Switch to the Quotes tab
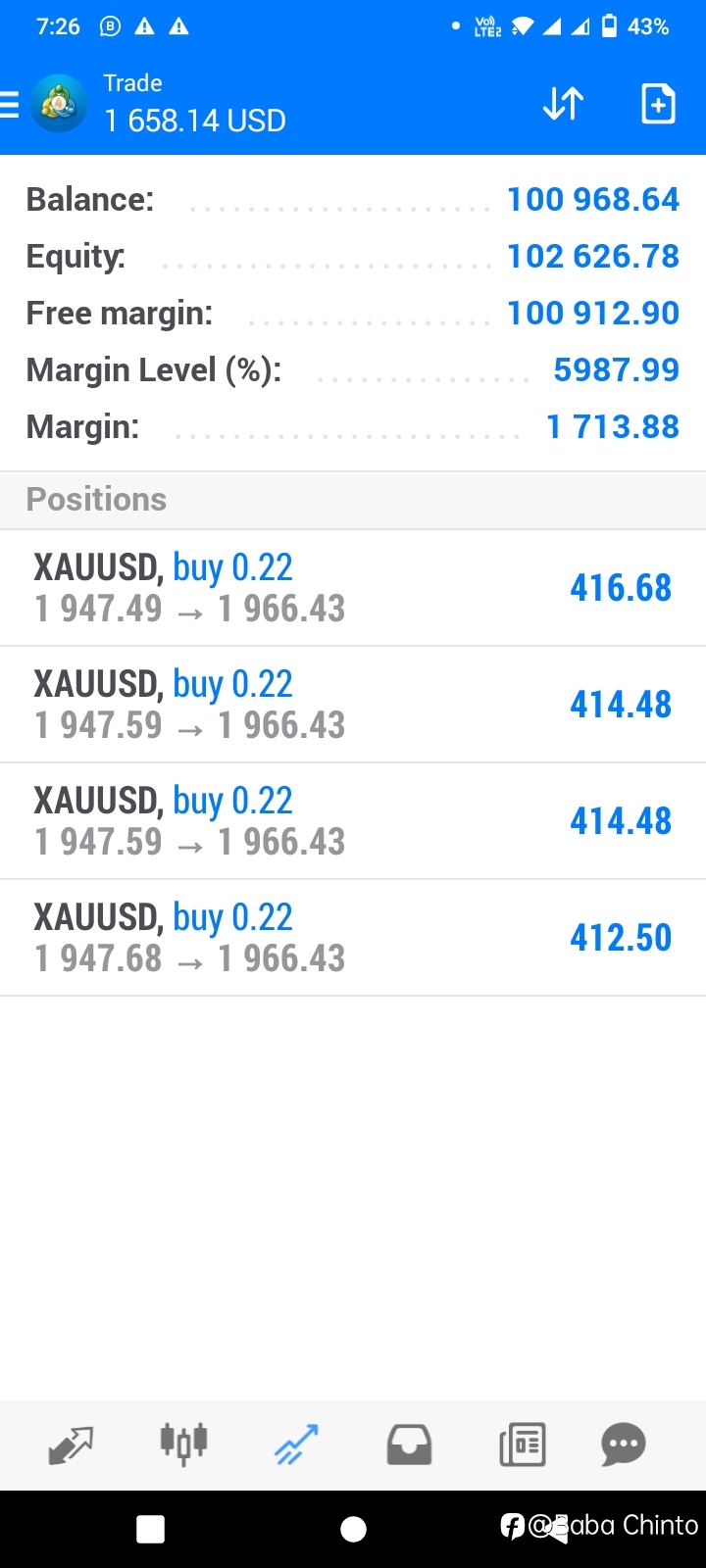The width and height of the screenshot is (706, 1568). (71, 1445)
